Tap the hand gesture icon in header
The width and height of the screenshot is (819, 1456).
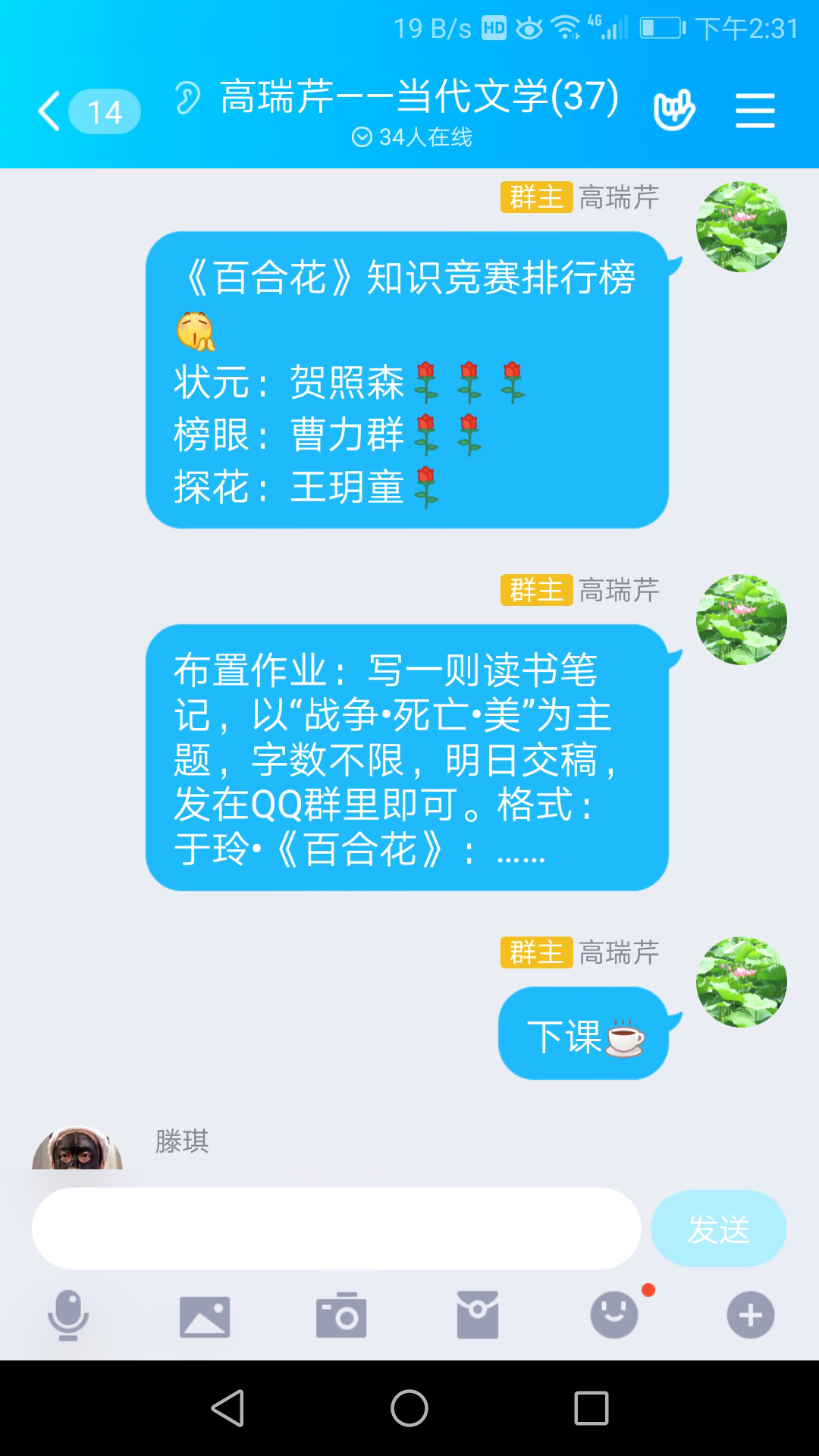point(674,111)
